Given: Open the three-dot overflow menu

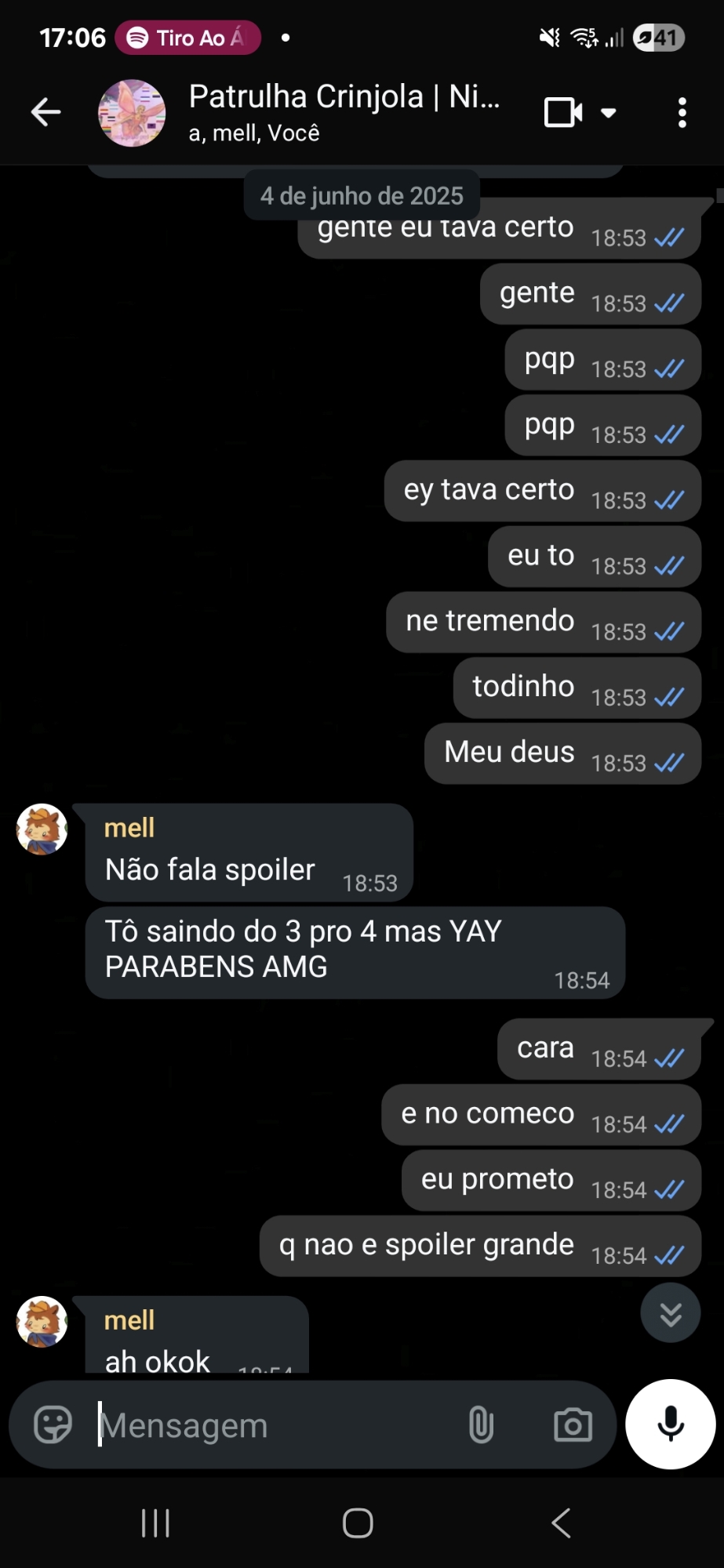Looking at the screenshot, I should 682,113.
